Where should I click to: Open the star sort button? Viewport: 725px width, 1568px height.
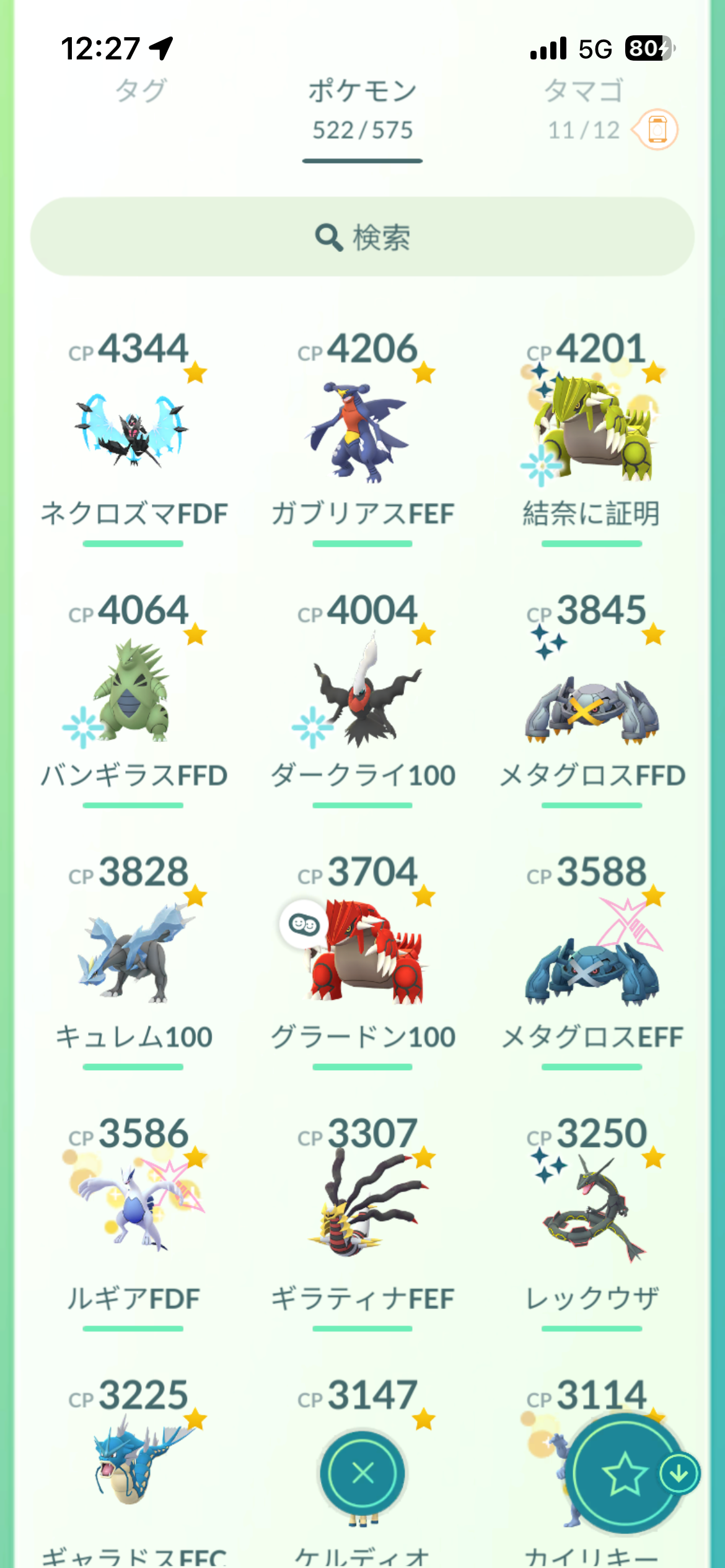[x=624, y=1474]
